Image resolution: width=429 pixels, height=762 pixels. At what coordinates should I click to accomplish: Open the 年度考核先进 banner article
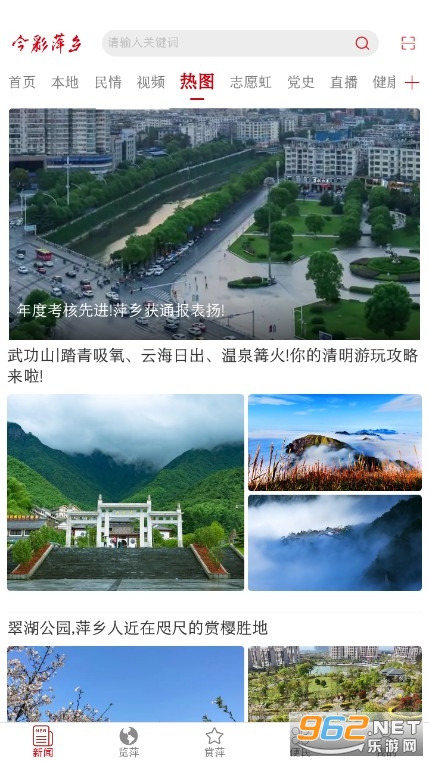tap(214, 224)
